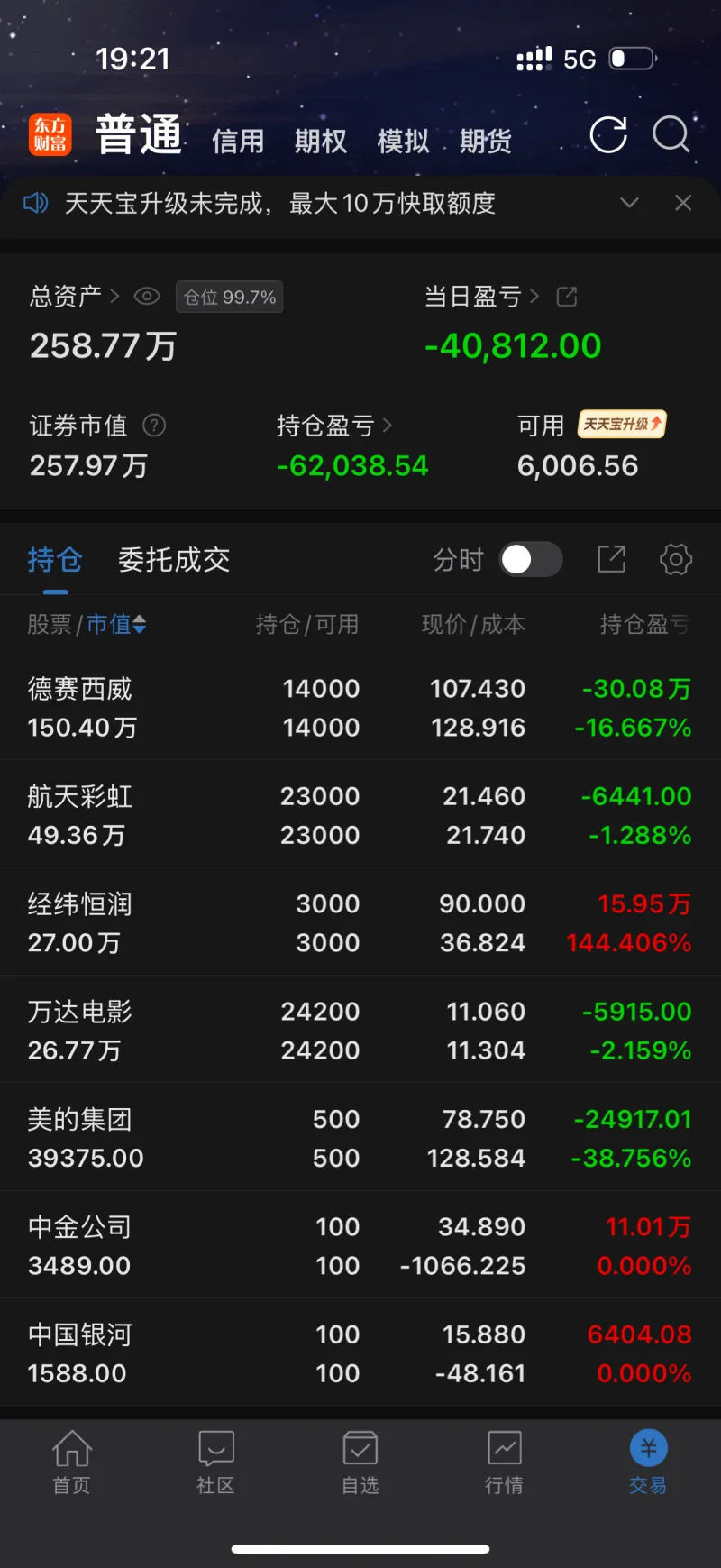
Task: Switch to the 信用 tab
Action: pyautogui.click(x=238, y=141)
